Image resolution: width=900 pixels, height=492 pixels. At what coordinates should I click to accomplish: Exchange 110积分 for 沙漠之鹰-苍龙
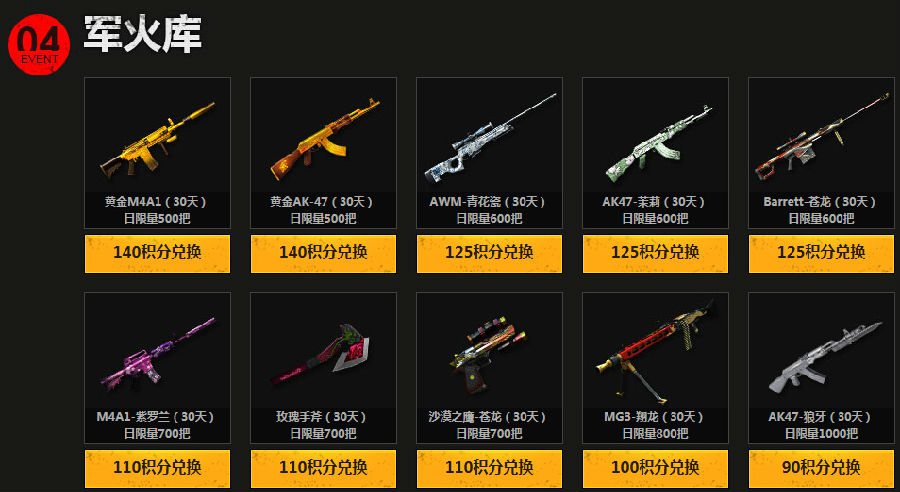click(489, 468)
